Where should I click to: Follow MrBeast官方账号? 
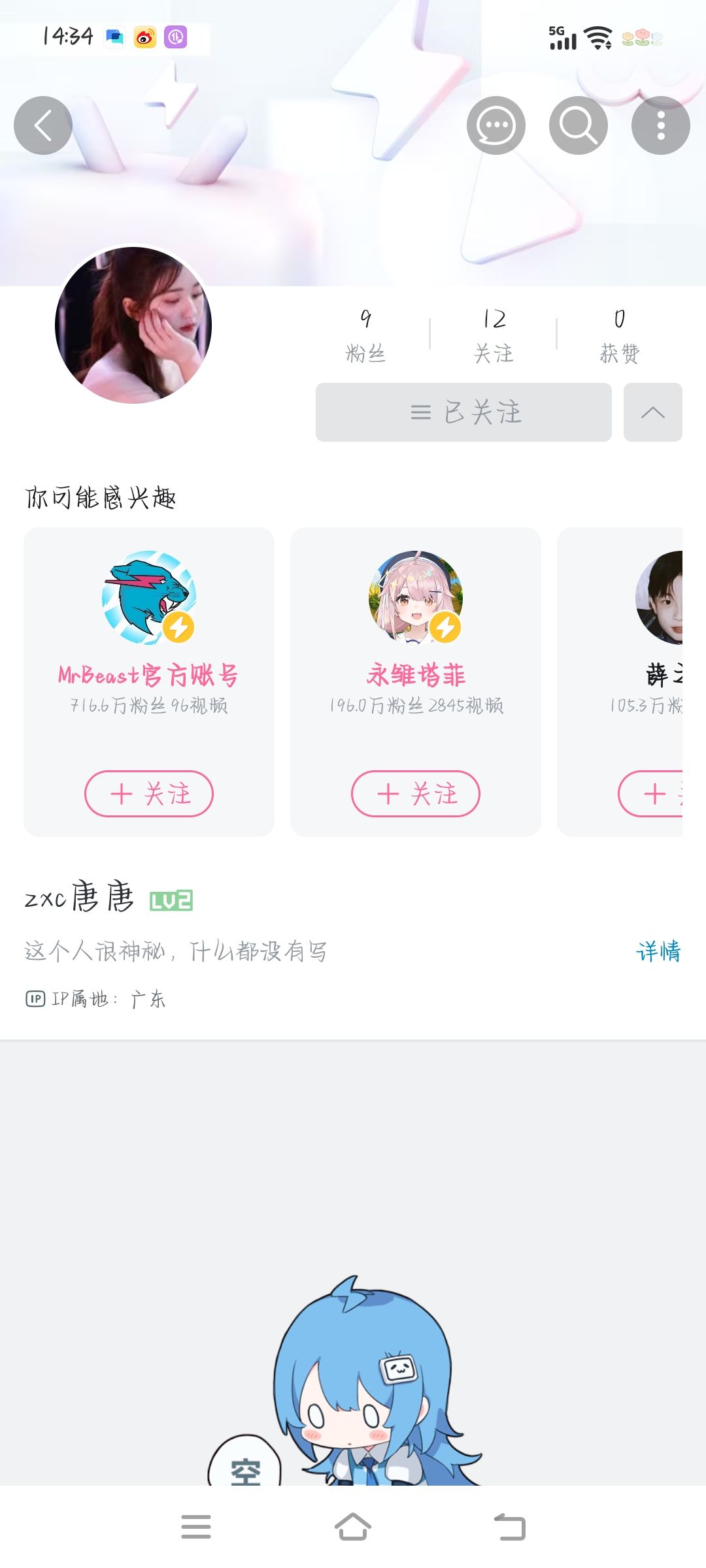coord(149,794)
